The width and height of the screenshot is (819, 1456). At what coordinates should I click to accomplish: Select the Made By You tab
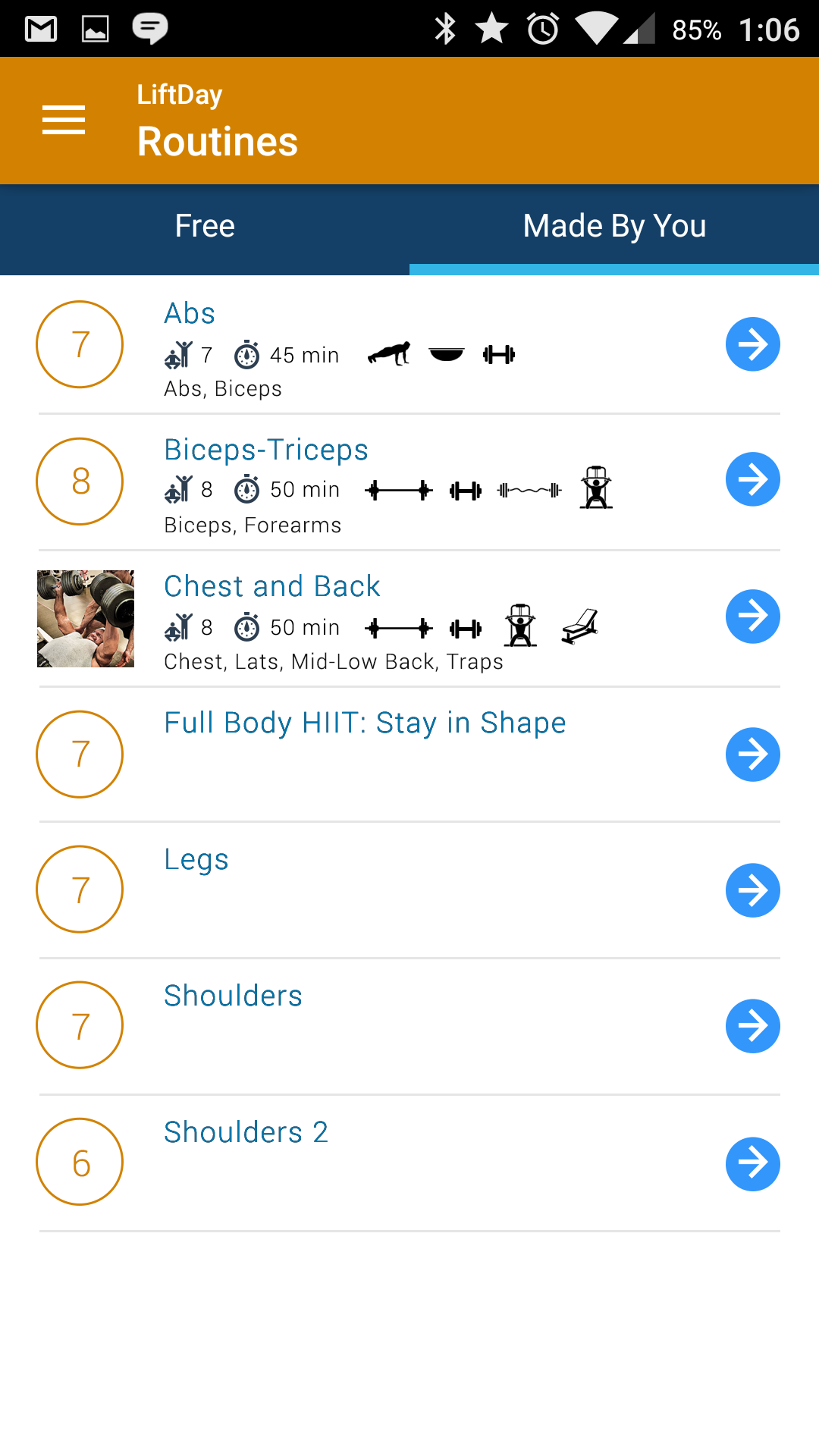pos(614,226)
